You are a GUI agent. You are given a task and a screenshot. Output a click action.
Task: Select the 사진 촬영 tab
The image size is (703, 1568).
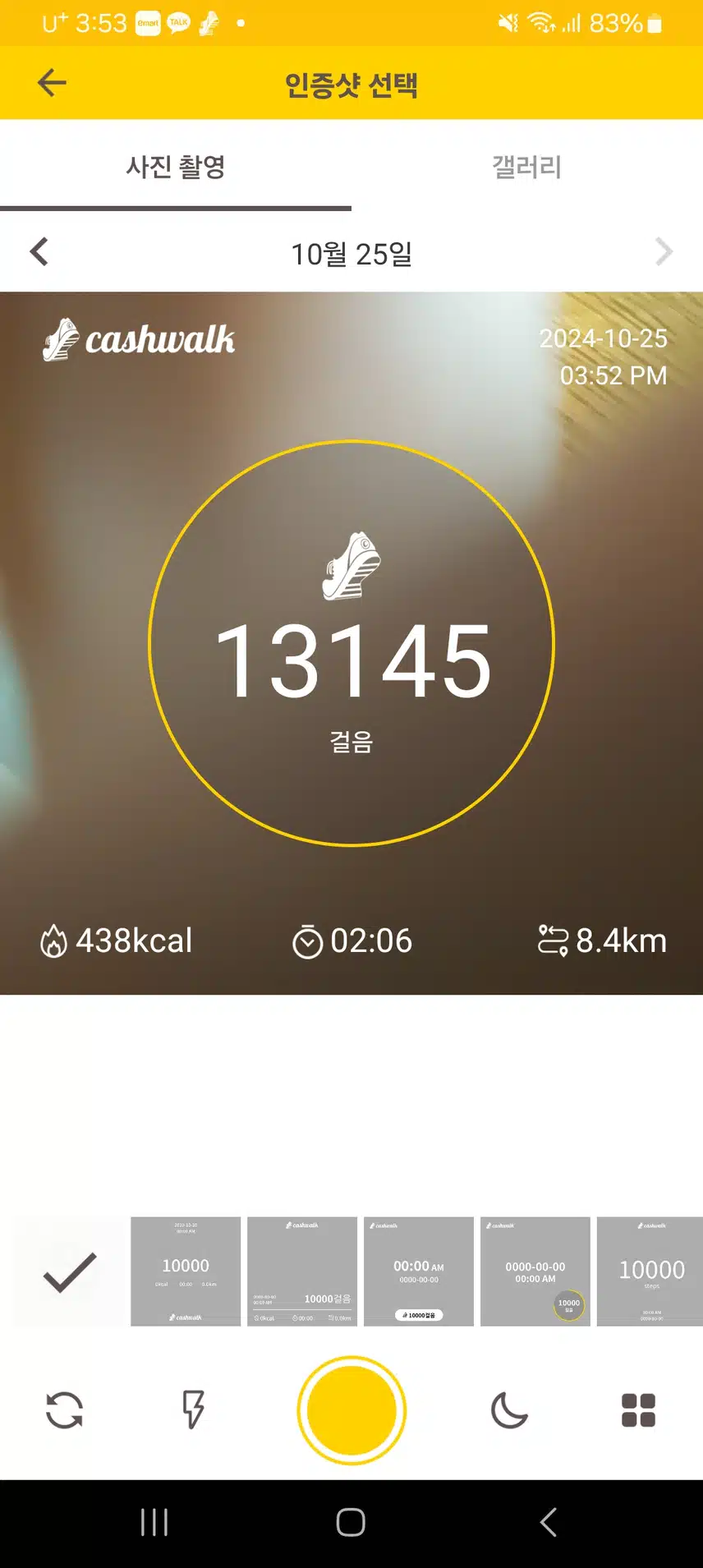click(176, 167)
